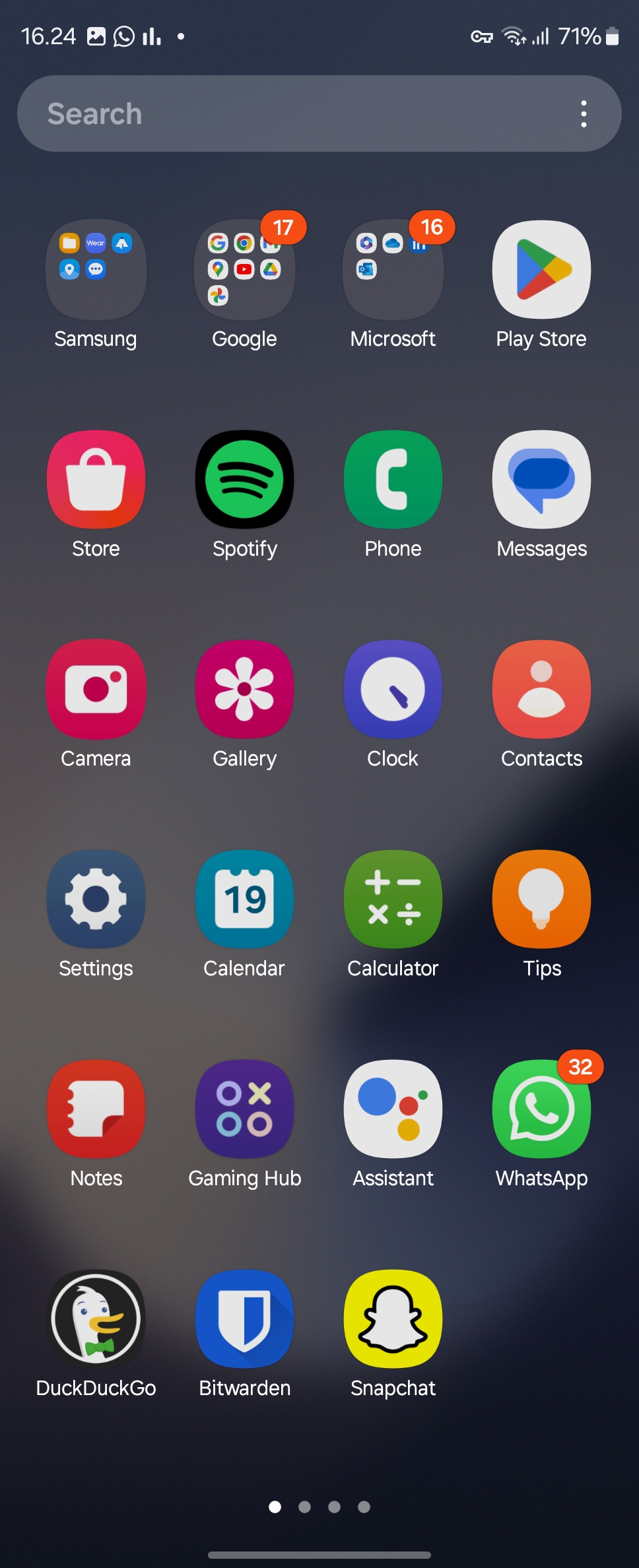
Task: Open Bitwarden password manager
Action: (x=244, y=1319)
